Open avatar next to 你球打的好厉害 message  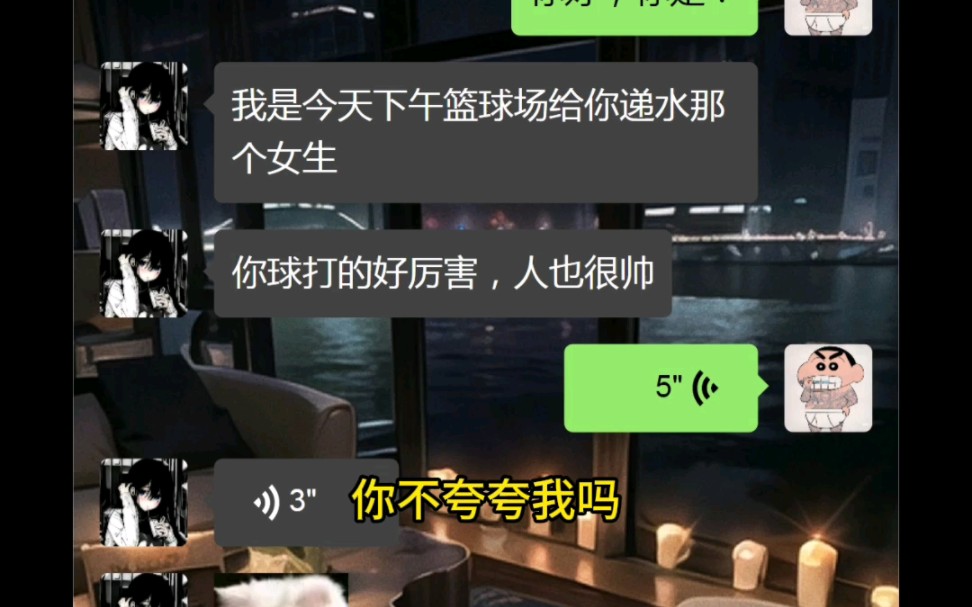[144, 274]
